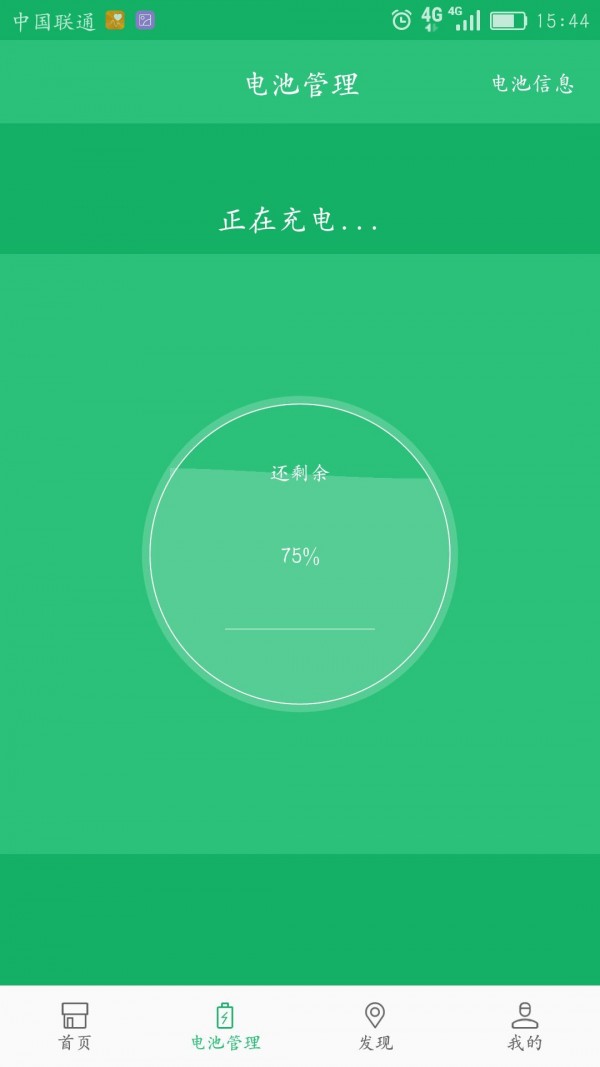This screenshot has width=600, height=1067.
Task: Go to the 发现 discover tab
Action: 375,1026
